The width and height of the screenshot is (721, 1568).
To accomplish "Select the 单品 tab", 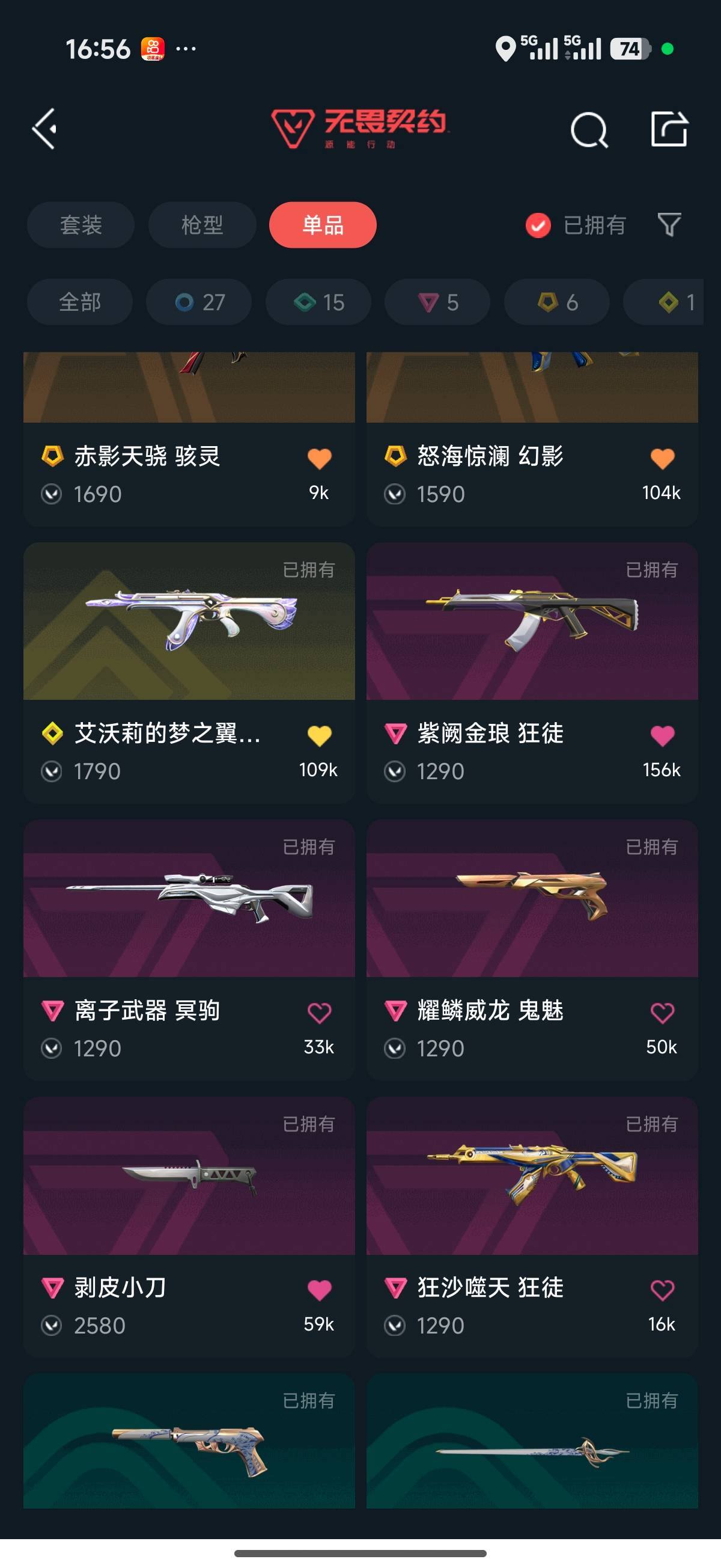I will click(x=323, y=225).
